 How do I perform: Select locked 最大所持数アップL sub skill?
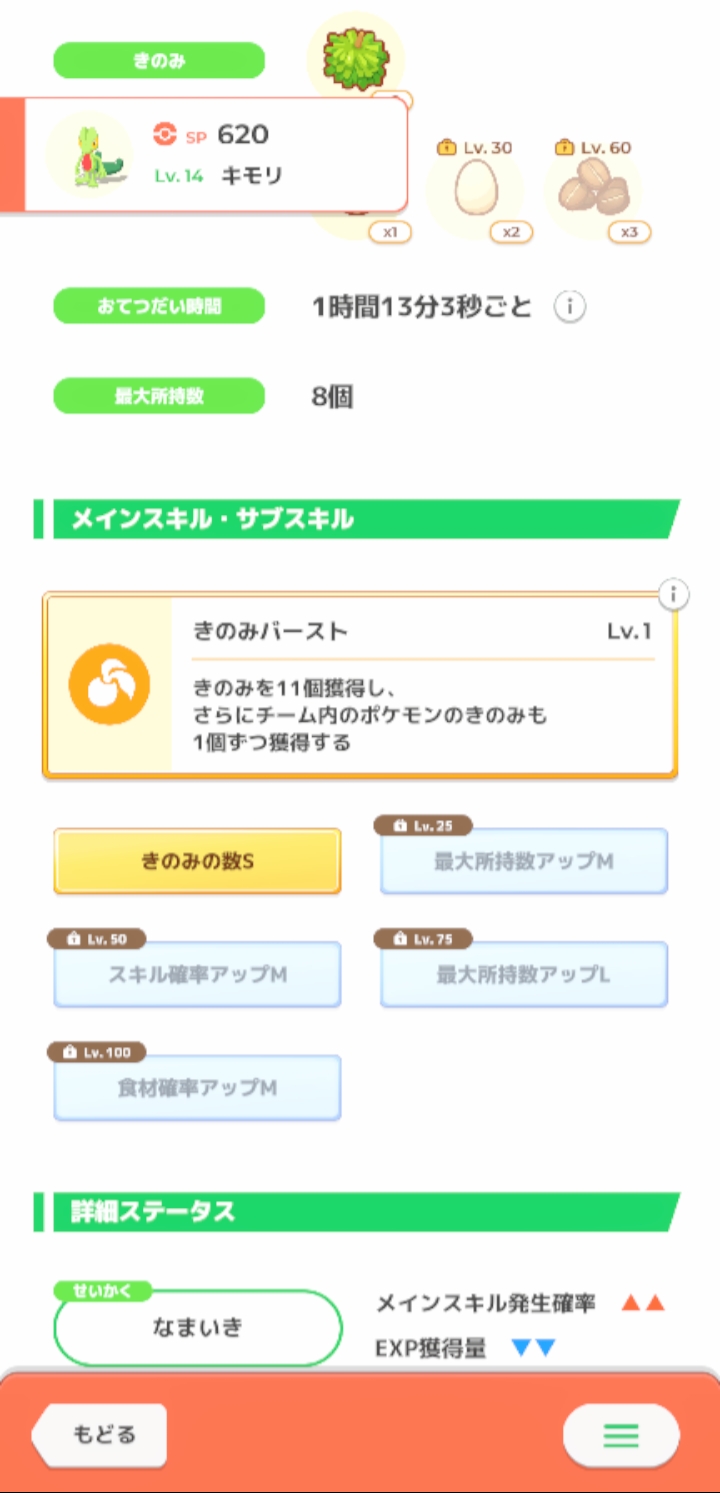tap(524, 974)
